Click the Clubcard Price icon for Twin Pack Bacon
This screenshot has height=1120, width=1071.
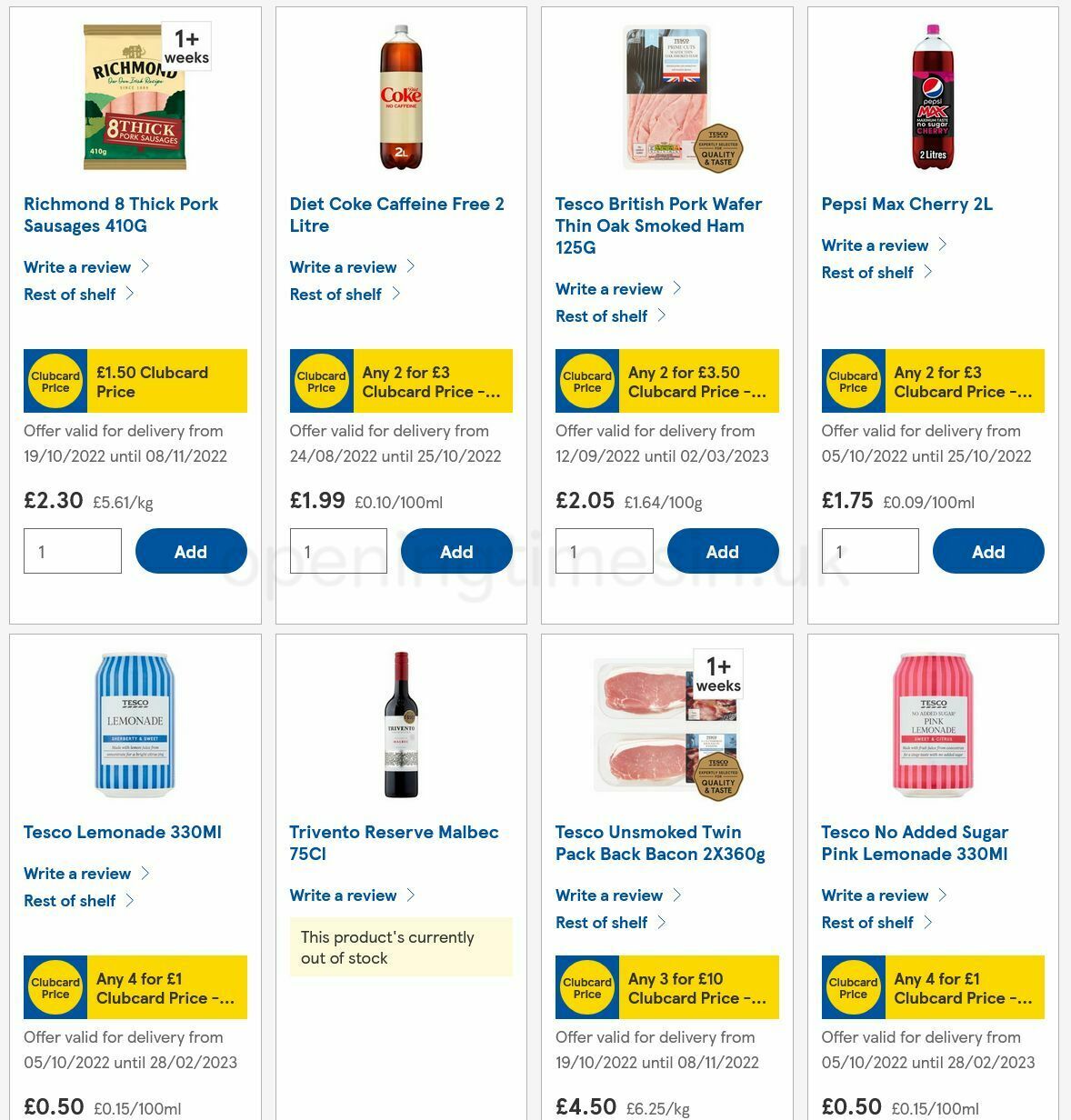coord(586,986)
